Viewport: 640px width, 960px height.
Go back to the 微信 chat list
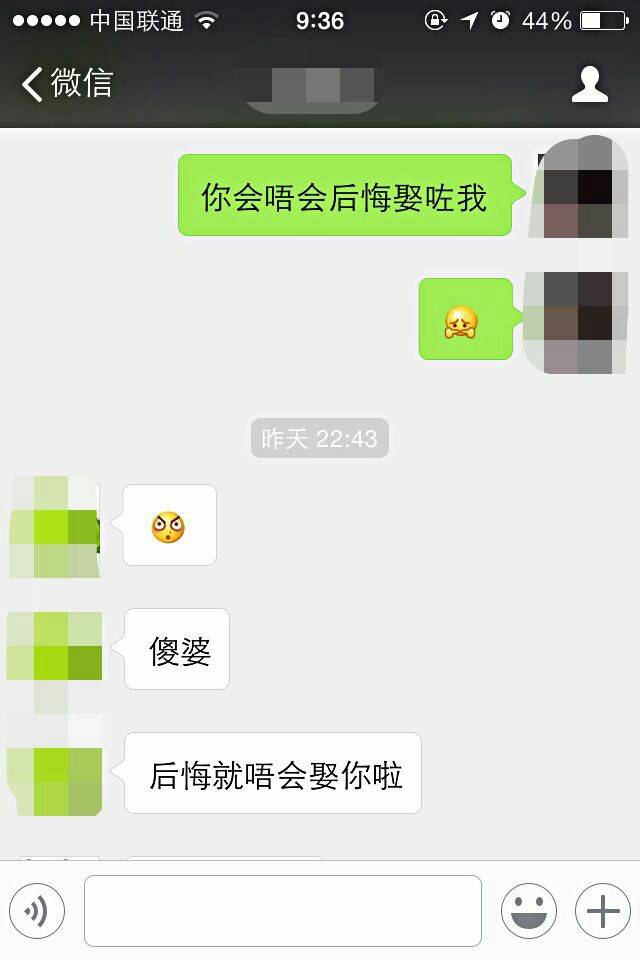tap(66, 84)
